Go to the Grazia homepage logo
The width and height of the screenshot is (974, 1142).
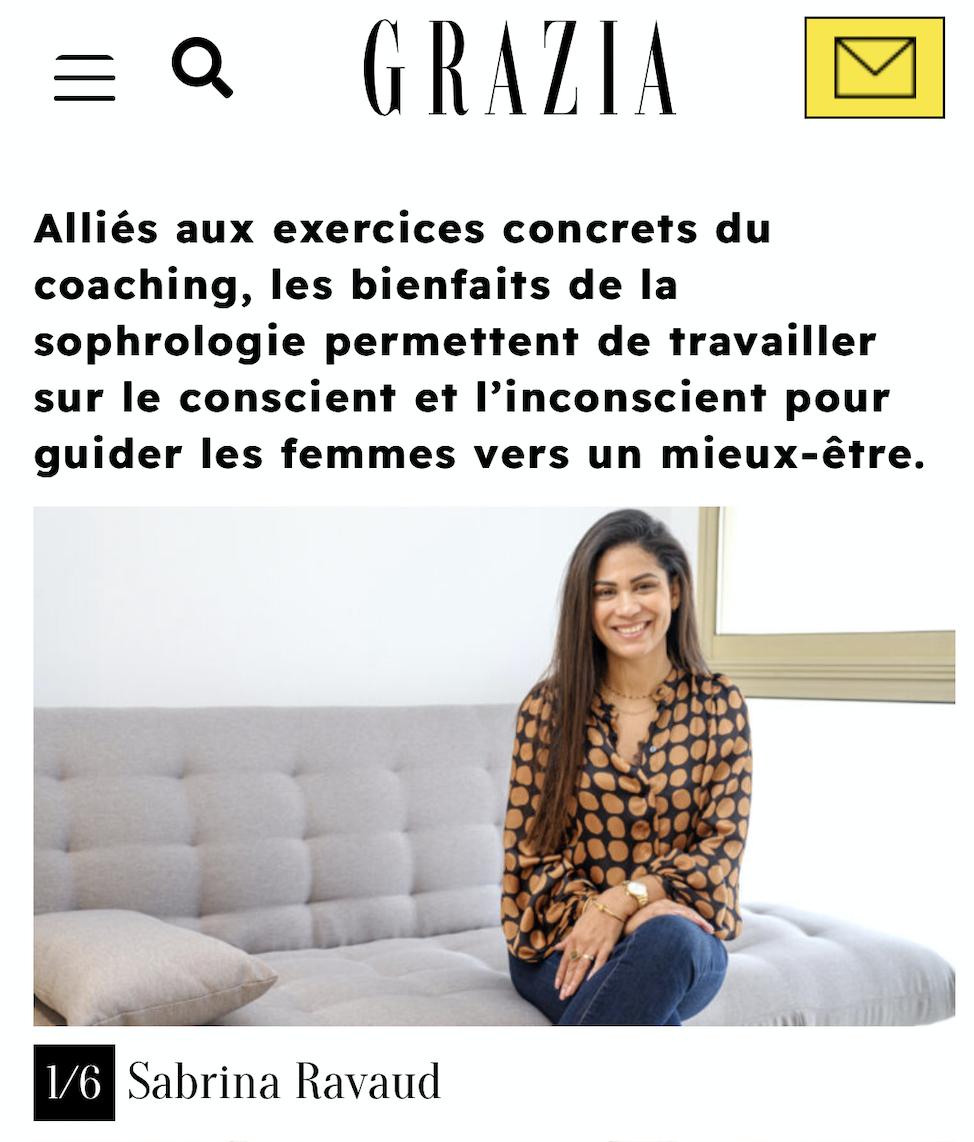click(x=519, y=68)
